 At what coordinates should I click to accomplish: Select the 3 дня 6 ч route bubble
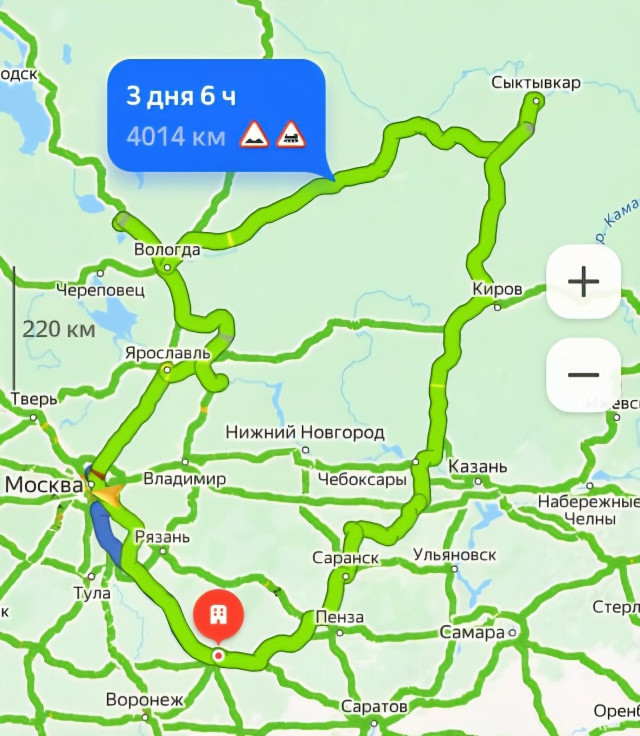pos(217,115)
